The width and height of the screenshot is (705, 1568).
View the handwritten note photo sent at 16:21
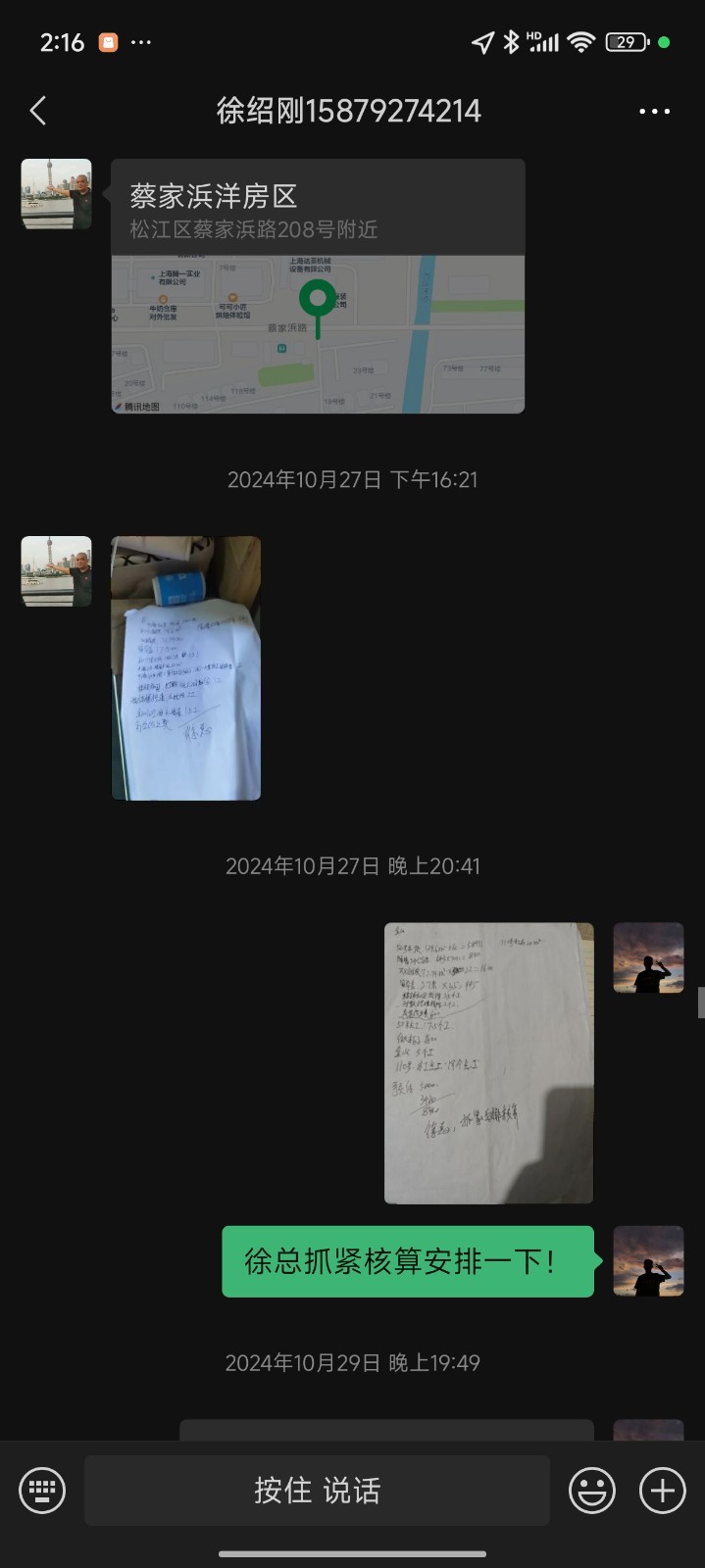pos(186,668)
